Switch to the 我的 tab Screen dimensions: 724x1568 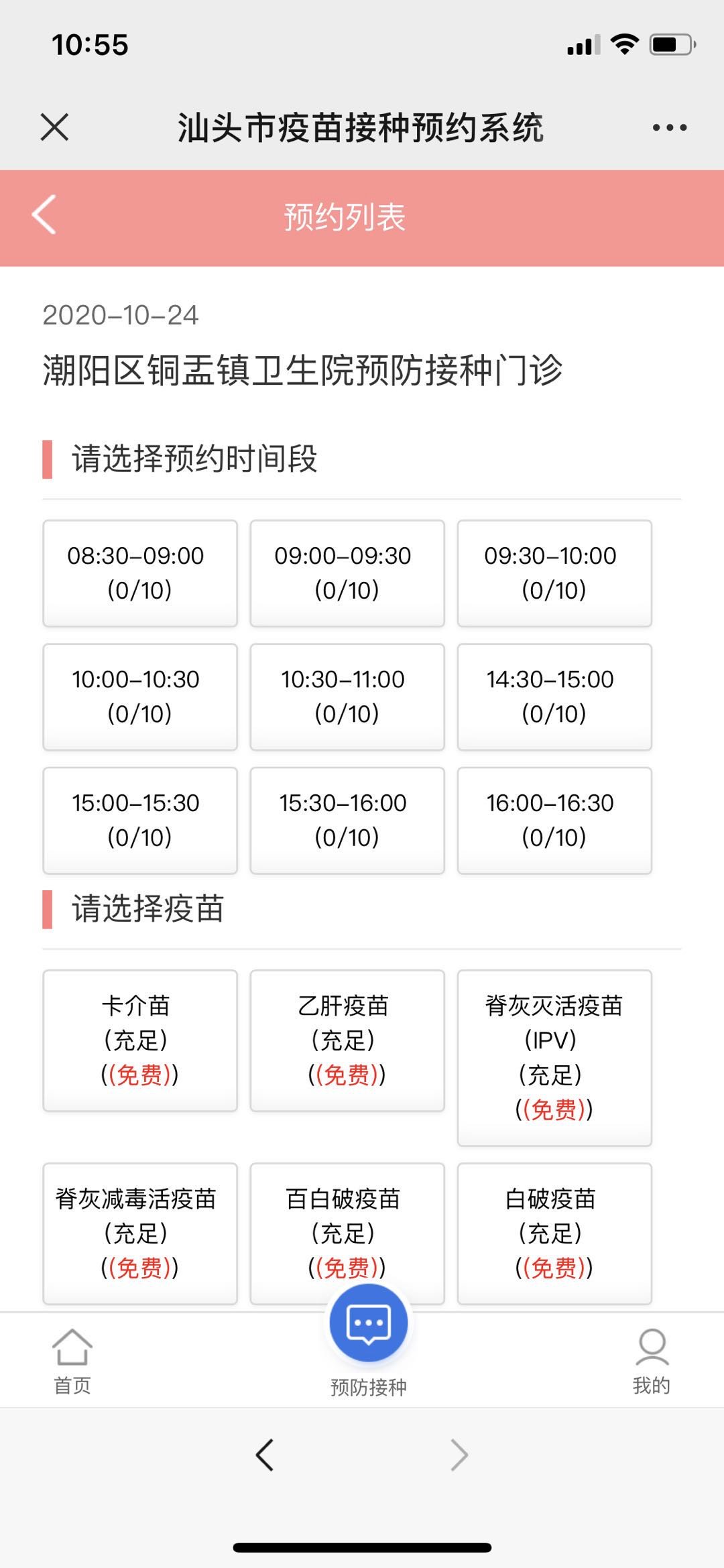coord(651,1361)
